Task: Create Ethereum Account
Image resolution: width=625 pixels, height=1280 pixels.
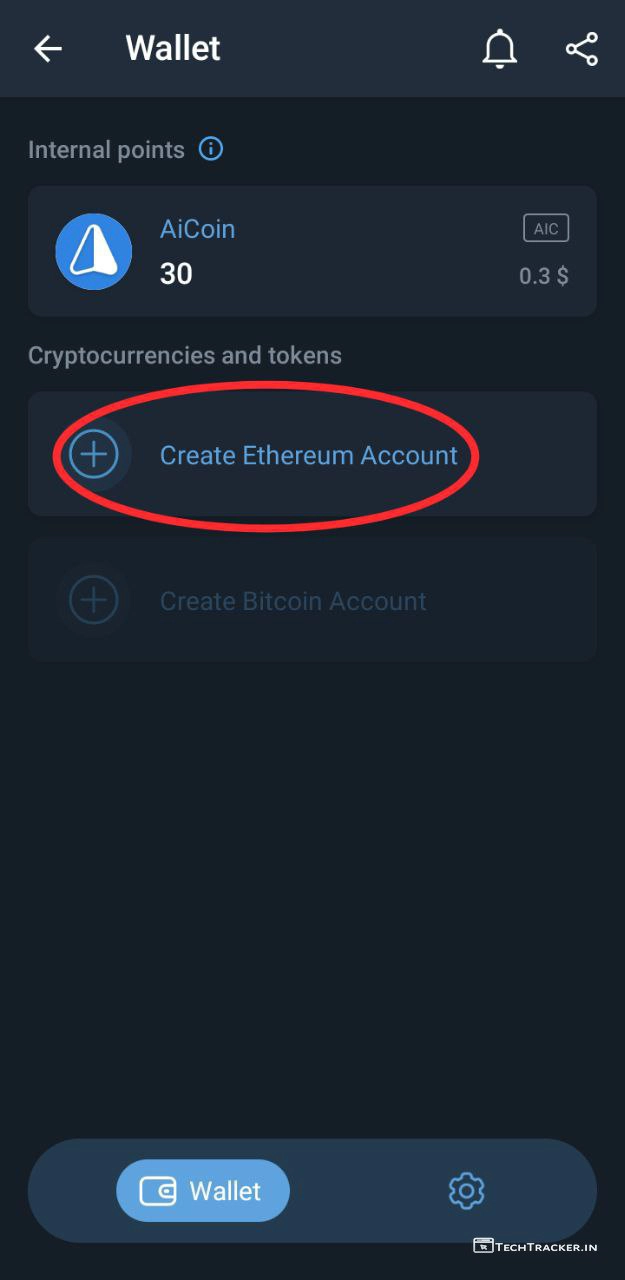Action: click(308, 455)
